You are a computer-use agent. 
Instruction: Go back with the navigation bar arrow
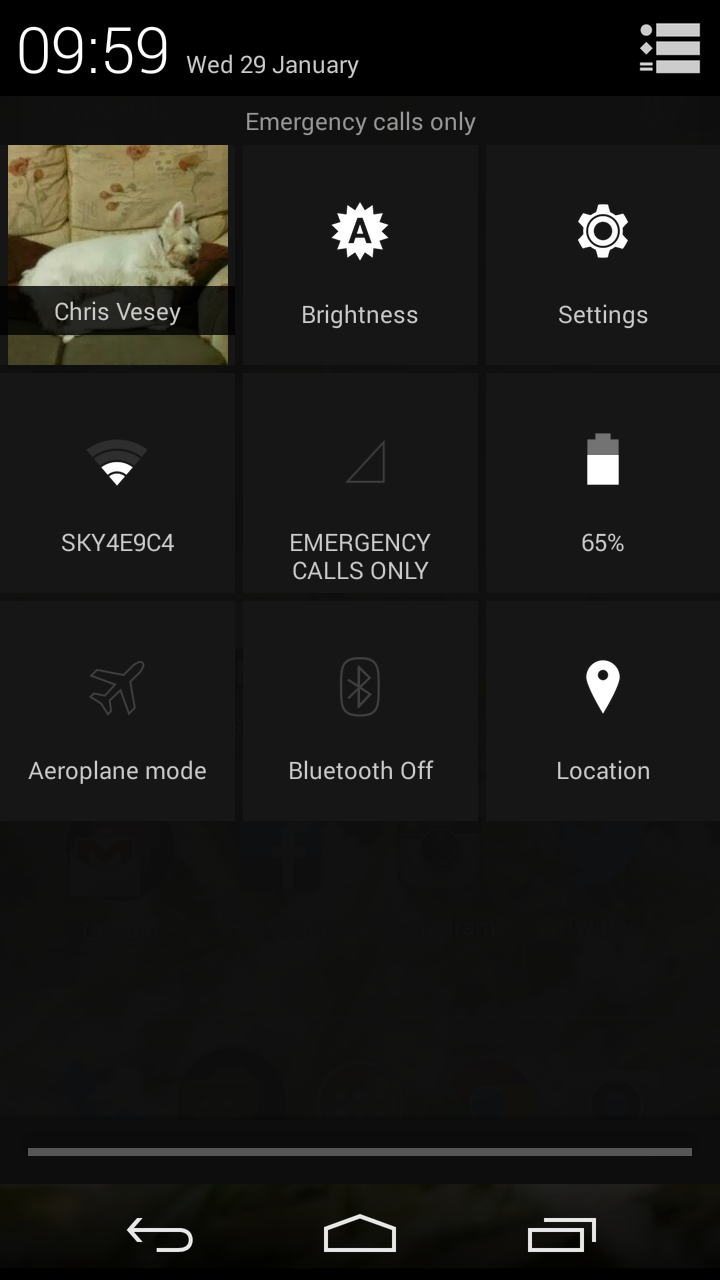[x=160, y=1235]
